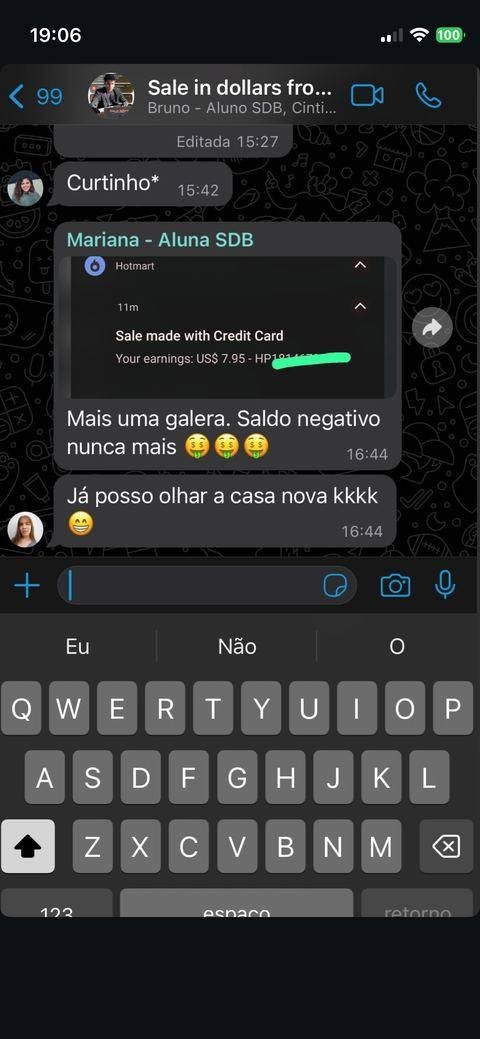Forward Mariana's Hotmart screenshot message

pyautogui.click(x=432, y=327)
